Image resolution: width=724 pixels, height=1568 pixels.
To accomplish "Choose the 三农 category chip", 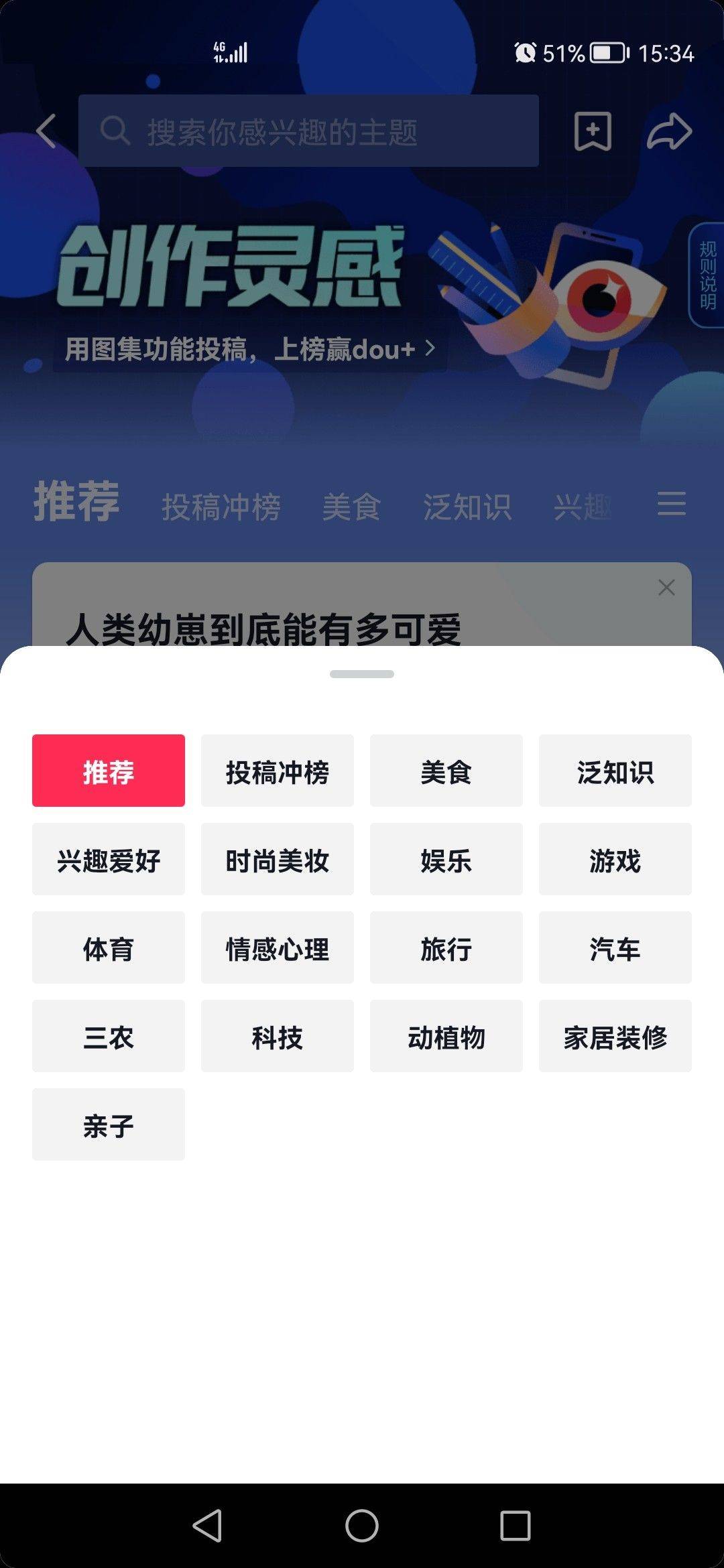I will click(109, 1036).
